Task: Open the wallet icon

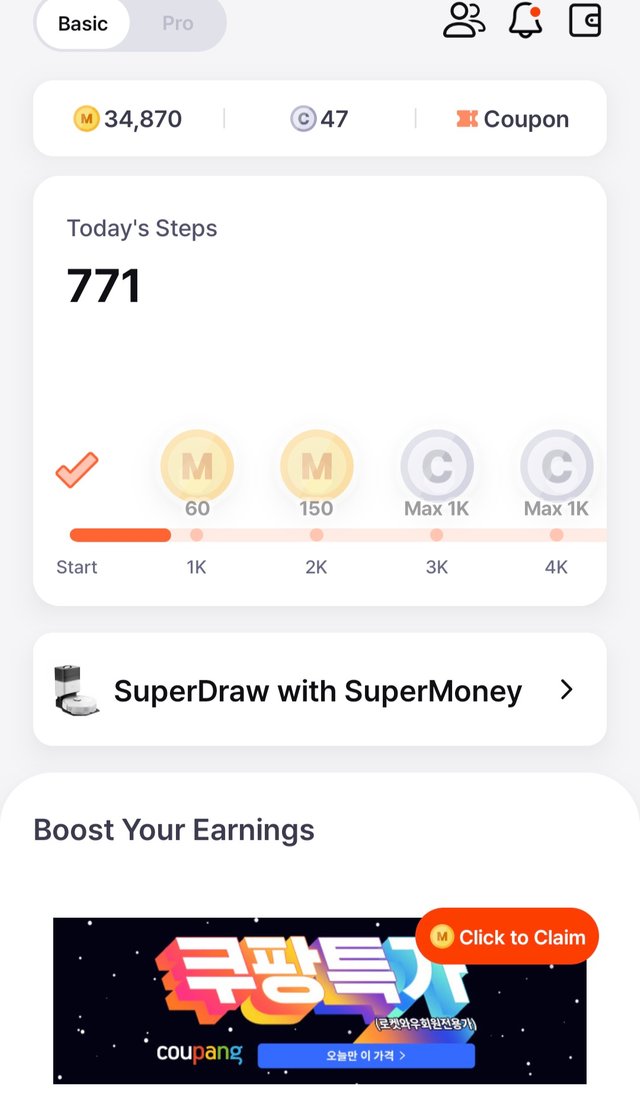Action: [585, 20]
